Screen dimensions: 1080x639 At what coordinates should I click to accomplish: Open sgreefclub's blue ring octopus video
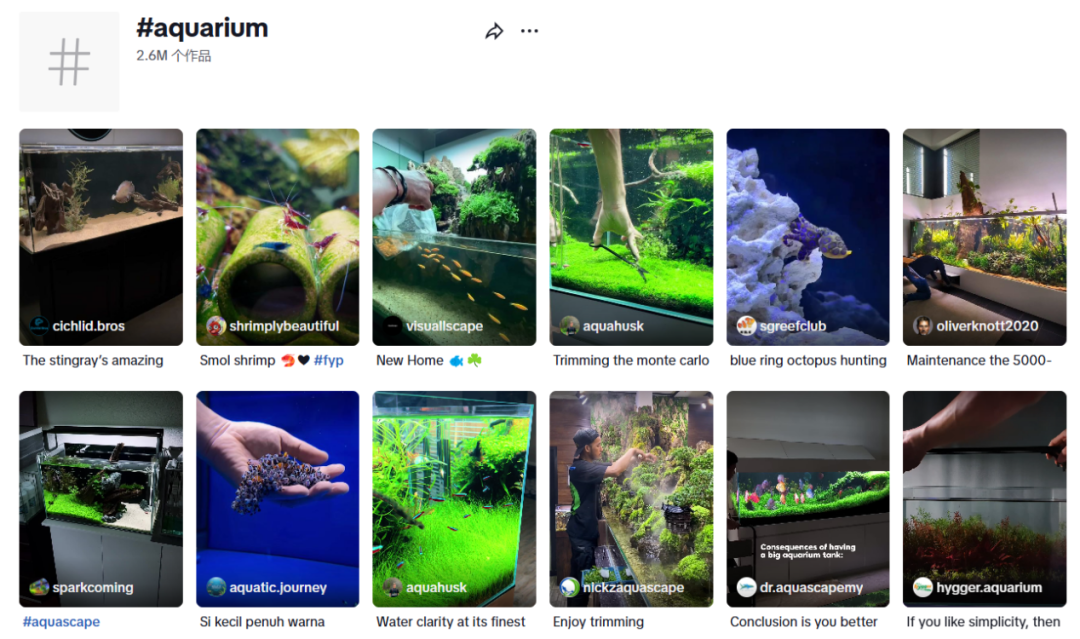point(807,237)
